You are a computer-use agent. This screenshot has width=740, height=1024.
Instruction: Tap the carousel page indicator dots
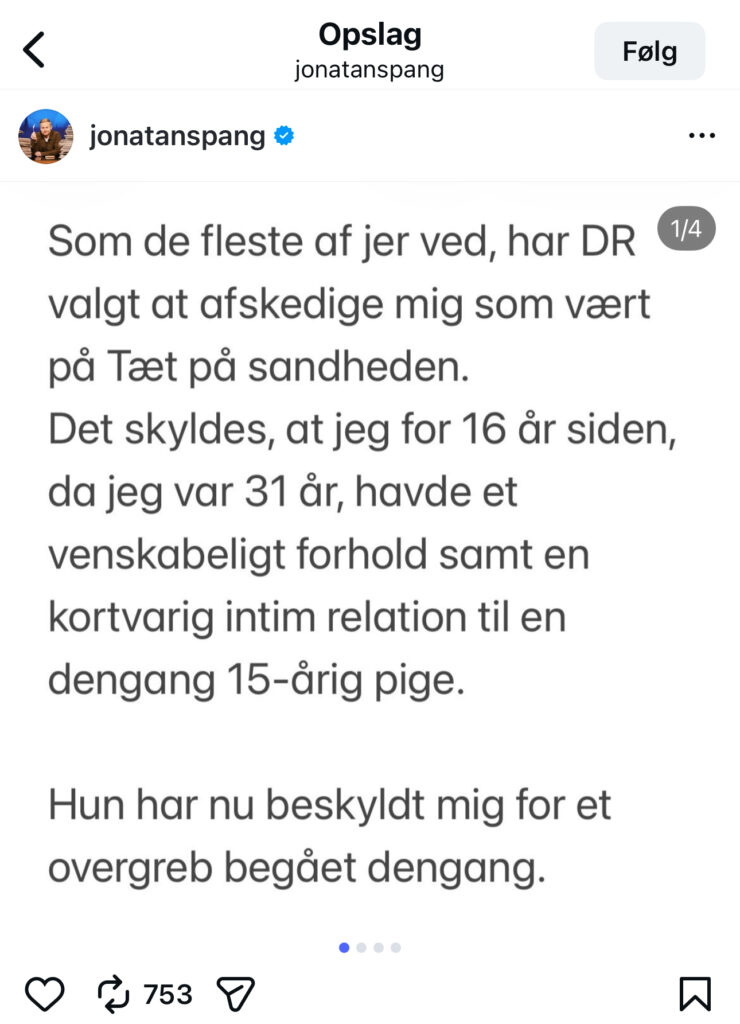pyautogui.click(x=370, y=947)
